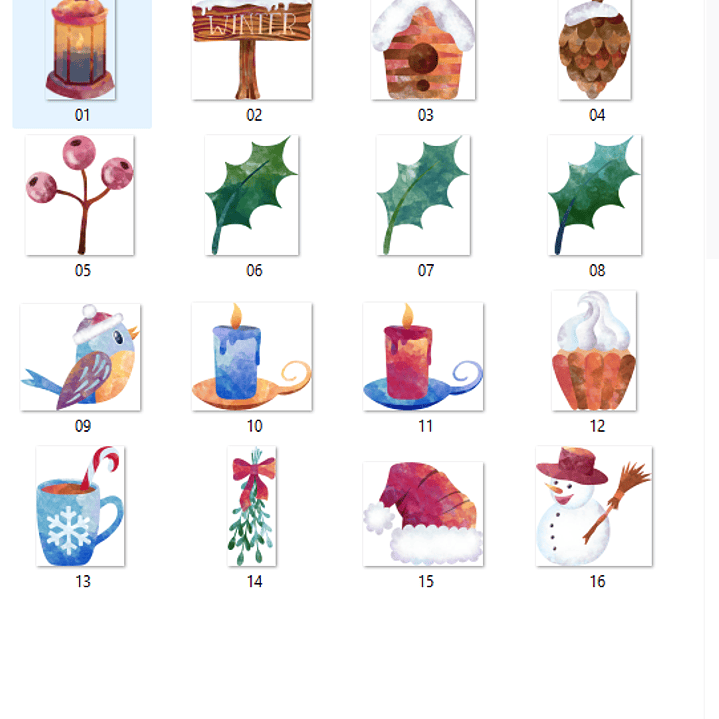Open the birdhouse file 03
This screenshot has width=719, height=719.
pos(423,50)
